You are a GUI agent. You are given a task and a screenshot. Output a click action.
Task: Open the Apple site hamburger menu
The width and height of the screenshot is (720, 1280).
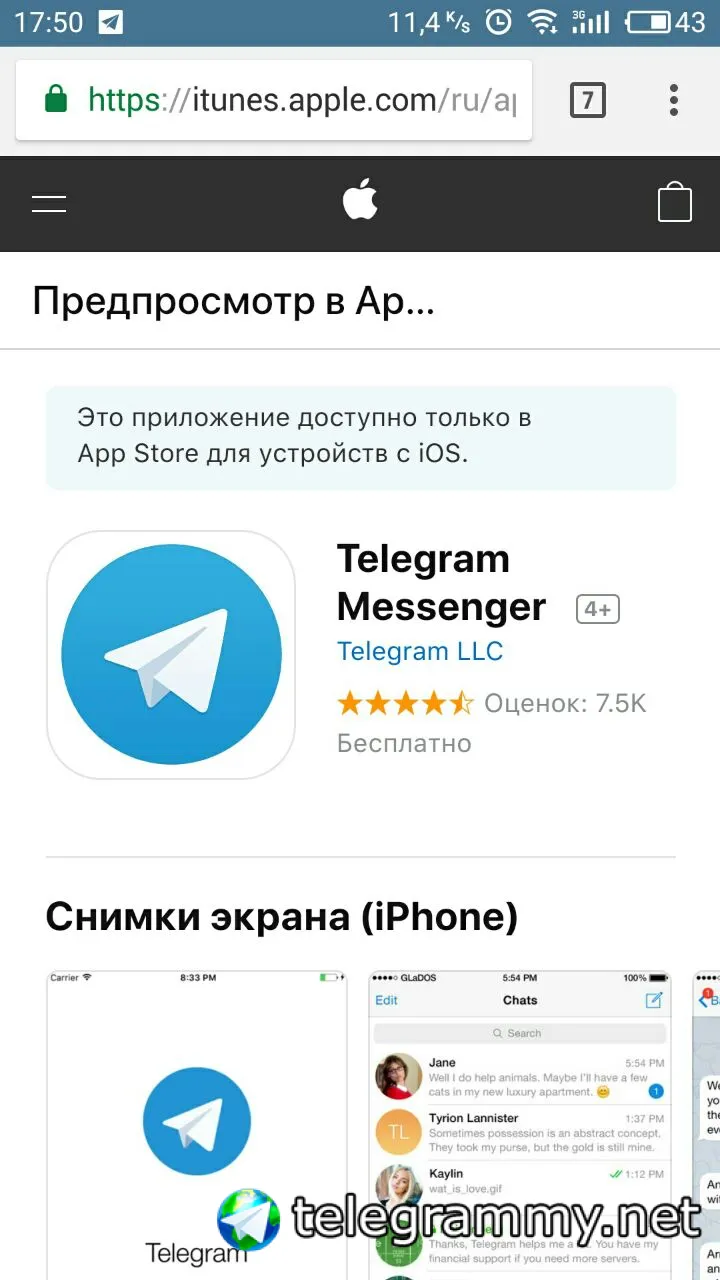click(x=49, y=204)
